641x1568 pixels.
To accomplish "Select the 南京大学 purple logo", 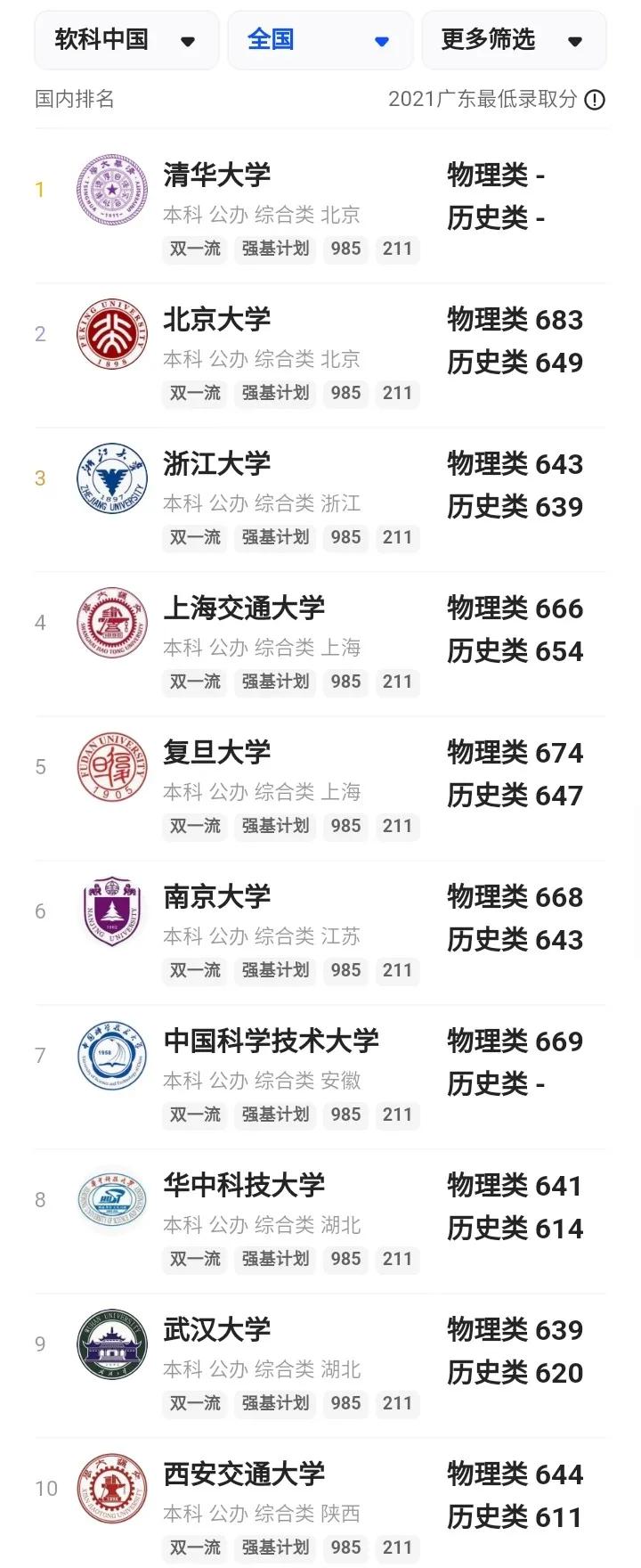I will tap(112, 912).
